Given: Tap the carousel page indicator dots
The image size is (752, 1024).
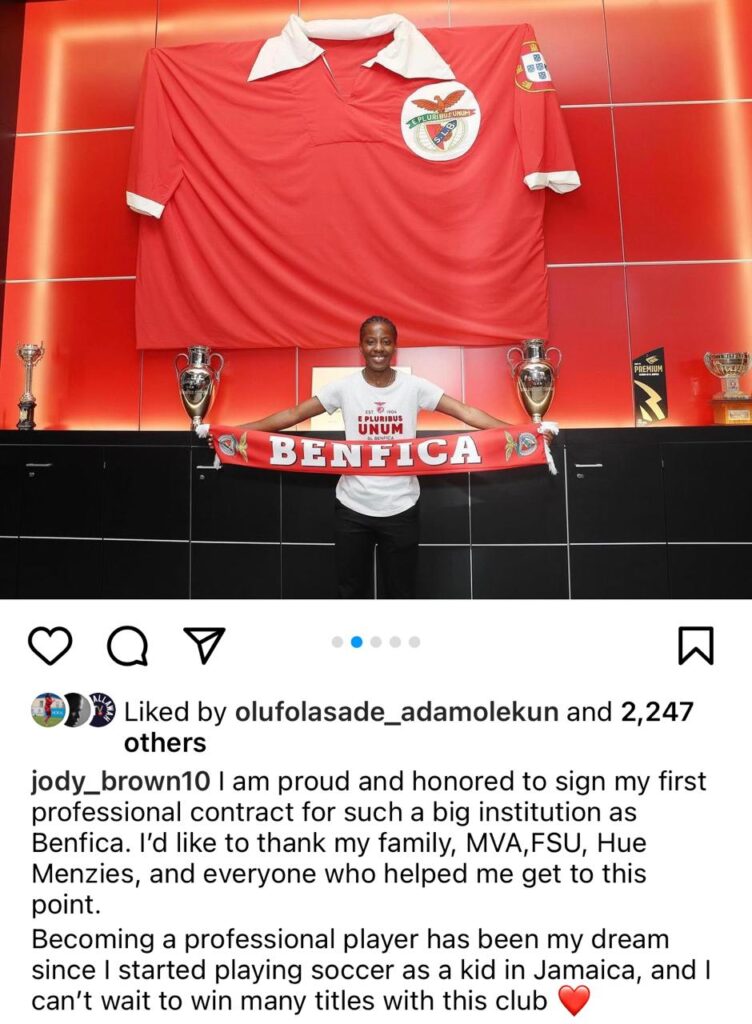Looking at the screenshot, I should (376, 642).
